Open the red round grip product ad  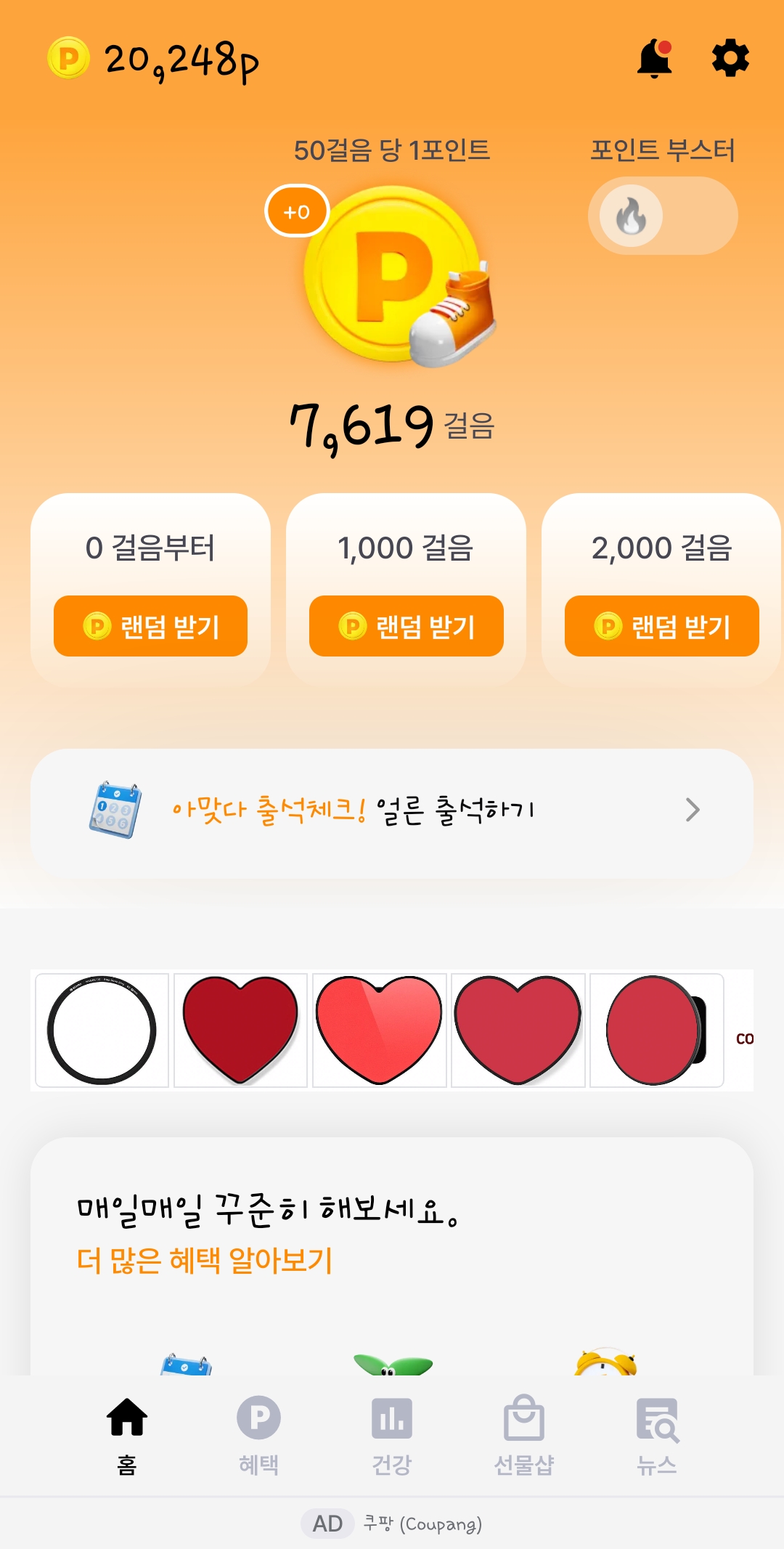coord(656,1030)
